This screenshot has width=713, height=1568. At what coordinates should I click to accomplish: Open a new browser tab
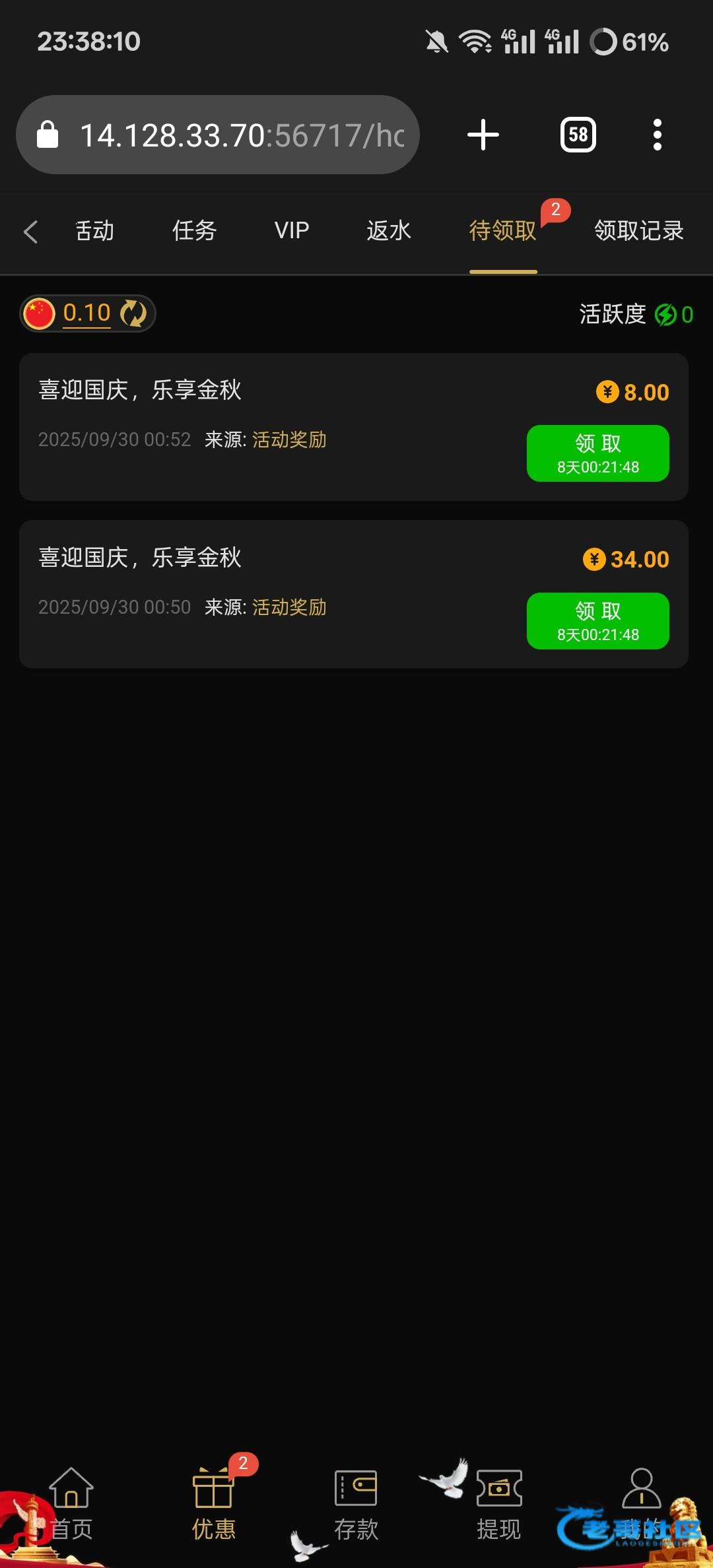click(483, 135)
